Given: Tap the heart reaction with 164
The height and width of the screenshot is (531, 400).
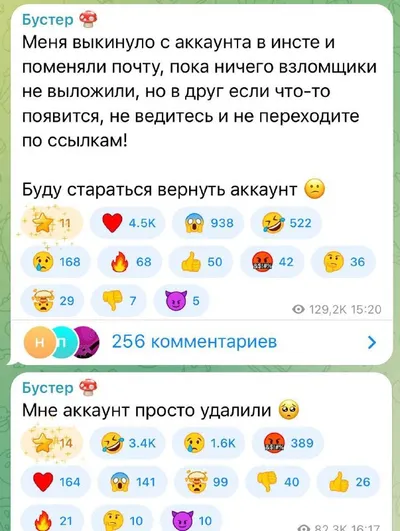Looking at the screenshot, I should coord(55,482).
